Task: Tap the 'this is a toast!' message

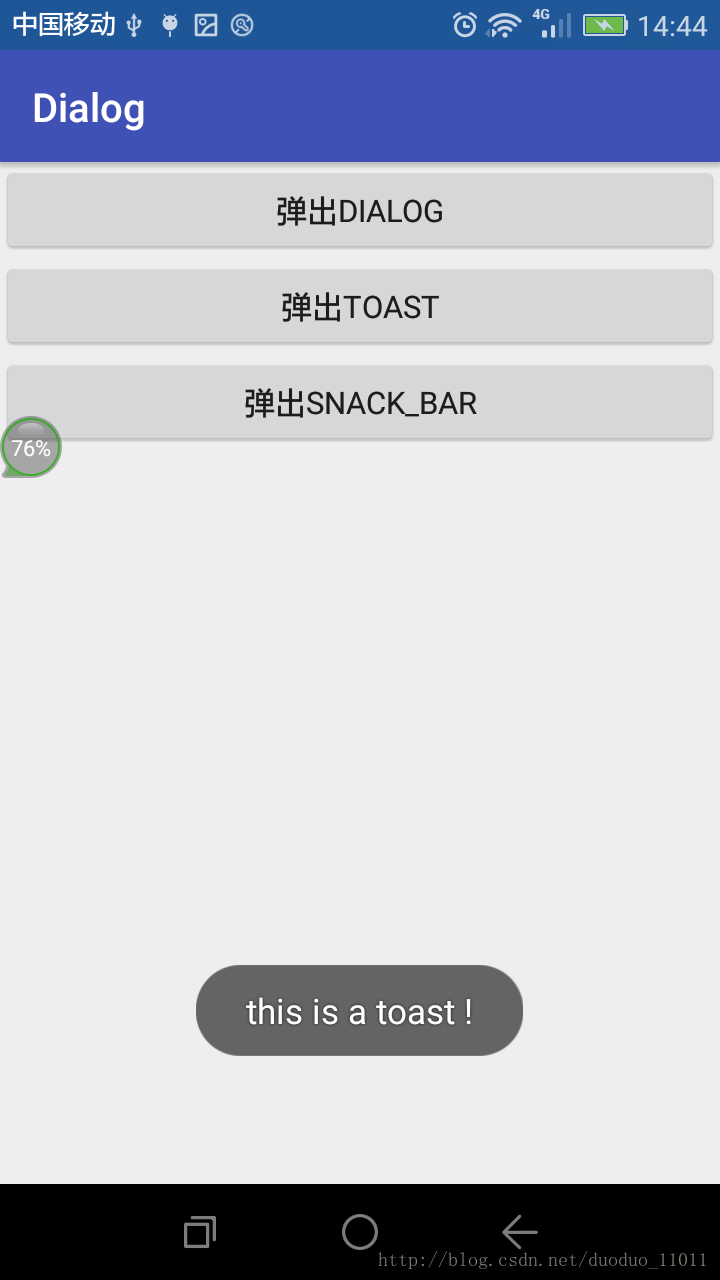Action: coord(359,1010)
